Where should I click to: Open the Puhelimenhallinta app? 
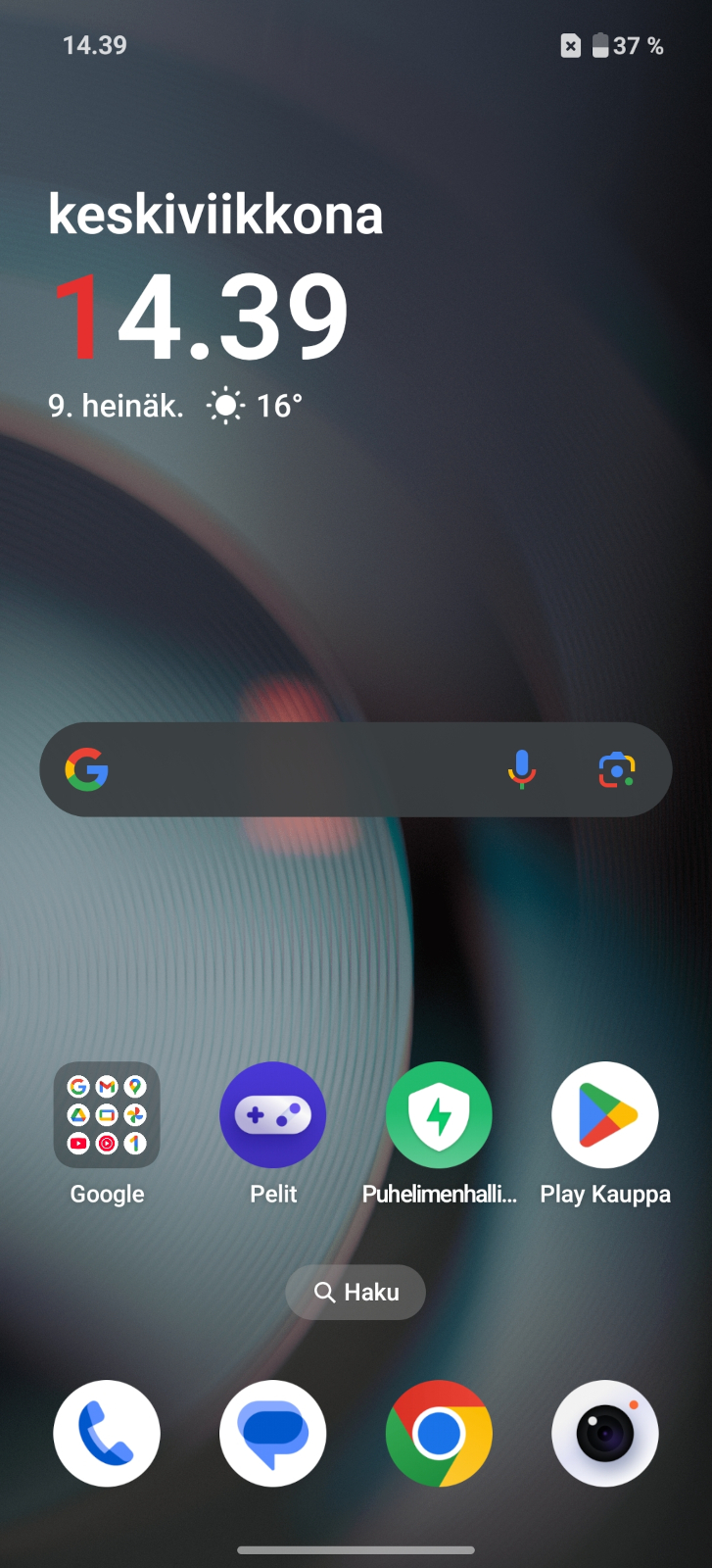439,1114
